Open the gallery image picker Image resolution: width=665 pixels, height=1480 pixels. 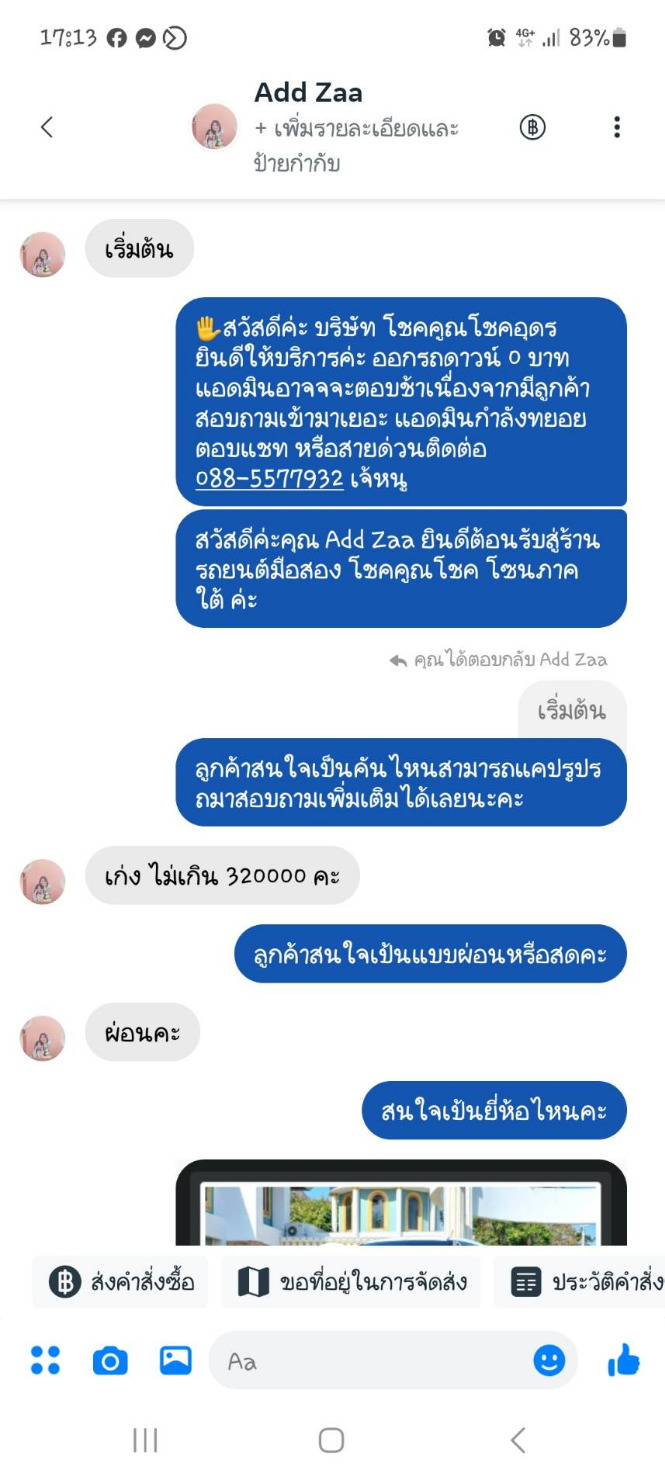coord(176,1360)
